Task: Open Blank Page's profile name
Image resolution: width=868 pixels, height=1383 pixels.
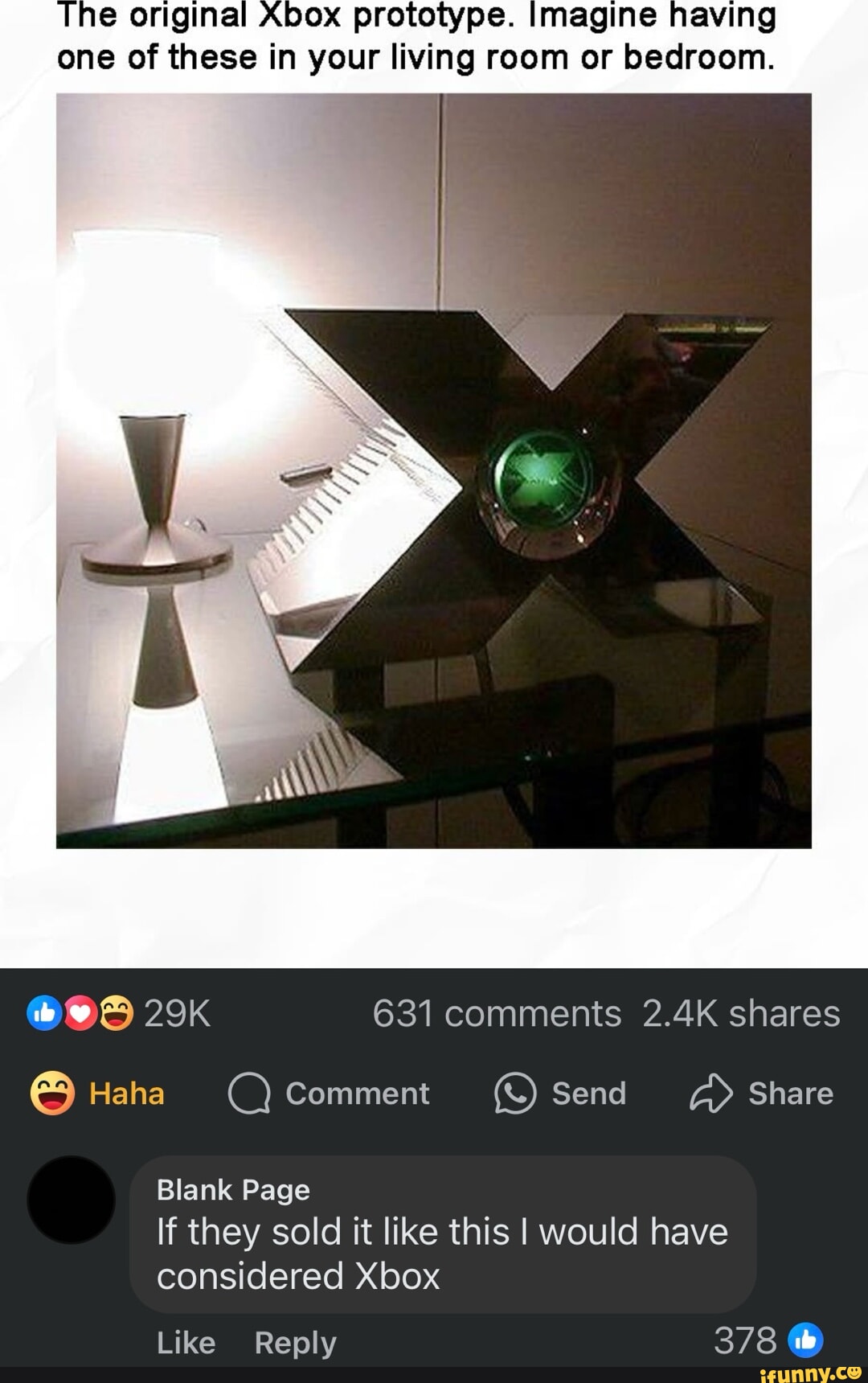Action: click(233, 1189)
